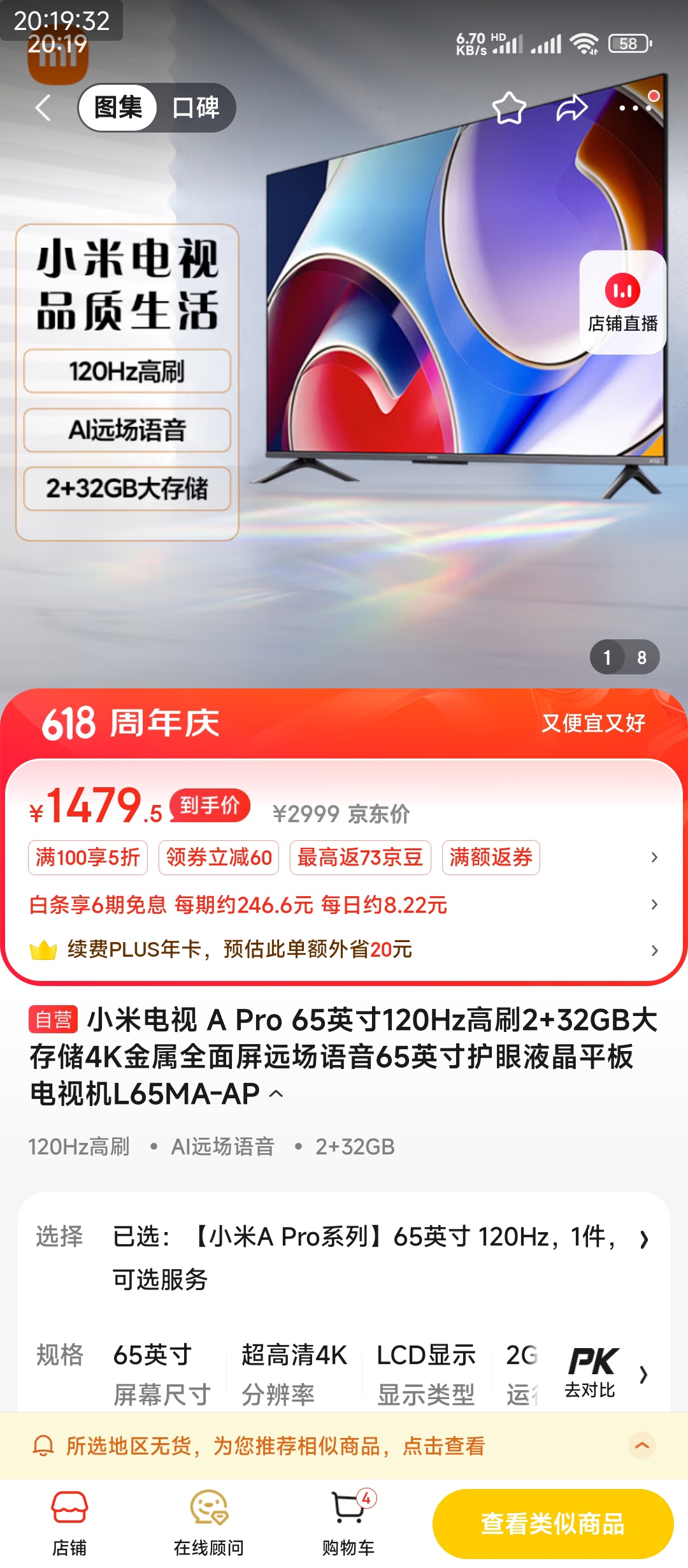Share this product
This screenshot has width=688, height=1568.
(571, 108)
